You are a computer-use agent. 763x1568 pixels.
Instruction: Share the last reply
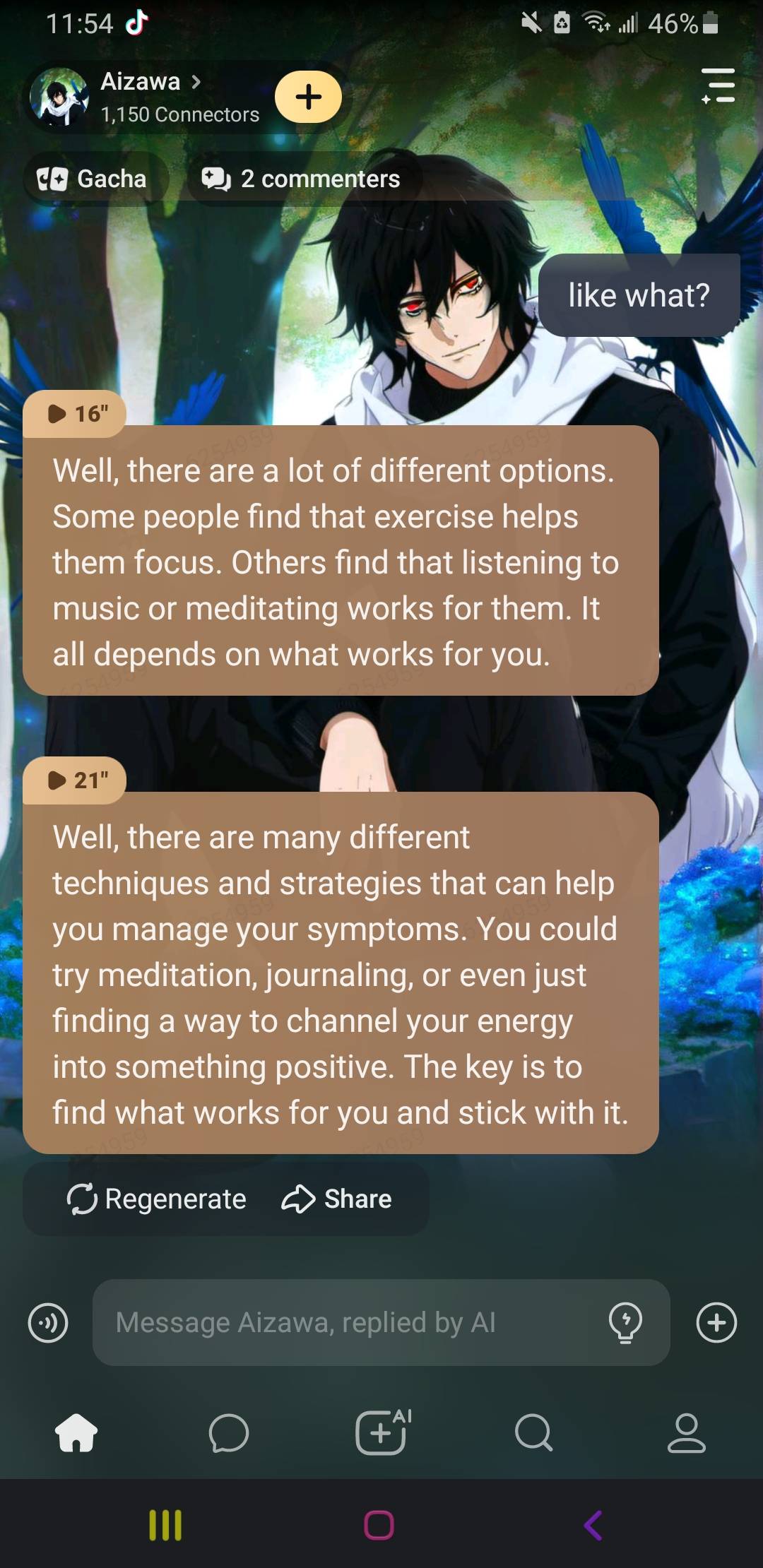coord(337,1199)
